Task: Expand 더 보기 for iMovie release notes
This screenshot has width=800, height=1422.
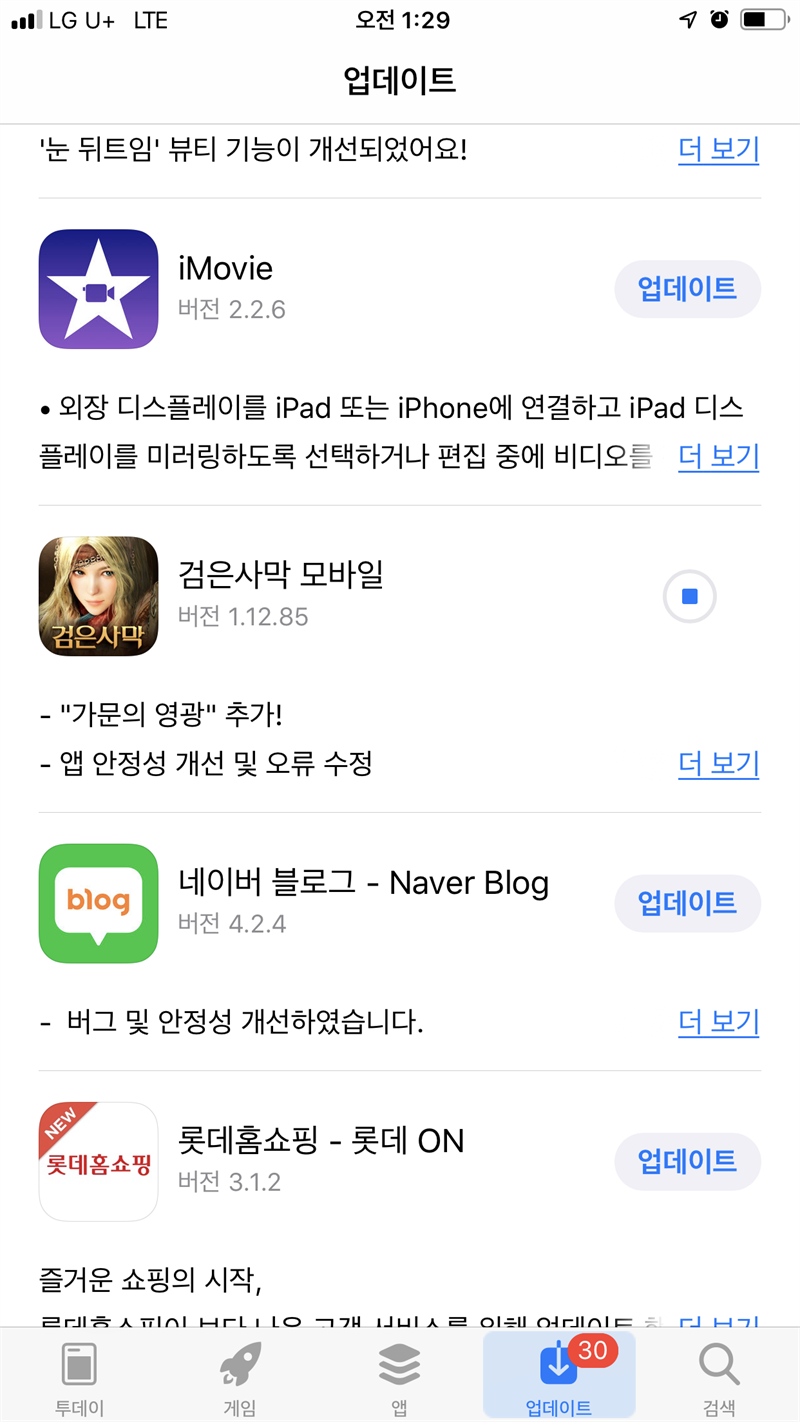Action: point(718,457)
